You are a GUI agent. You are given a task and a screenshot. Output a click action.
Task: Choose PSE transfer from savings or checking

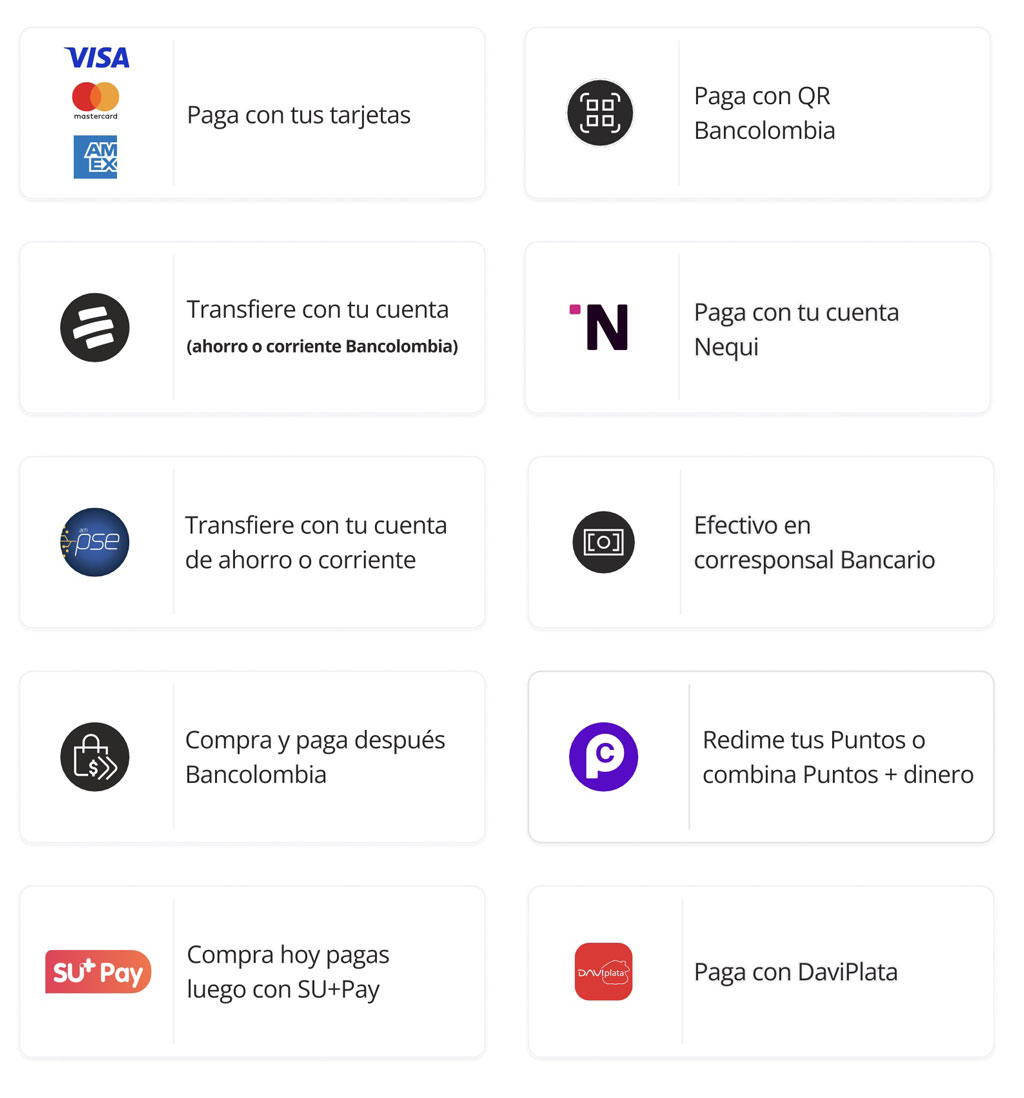point(252,542)
